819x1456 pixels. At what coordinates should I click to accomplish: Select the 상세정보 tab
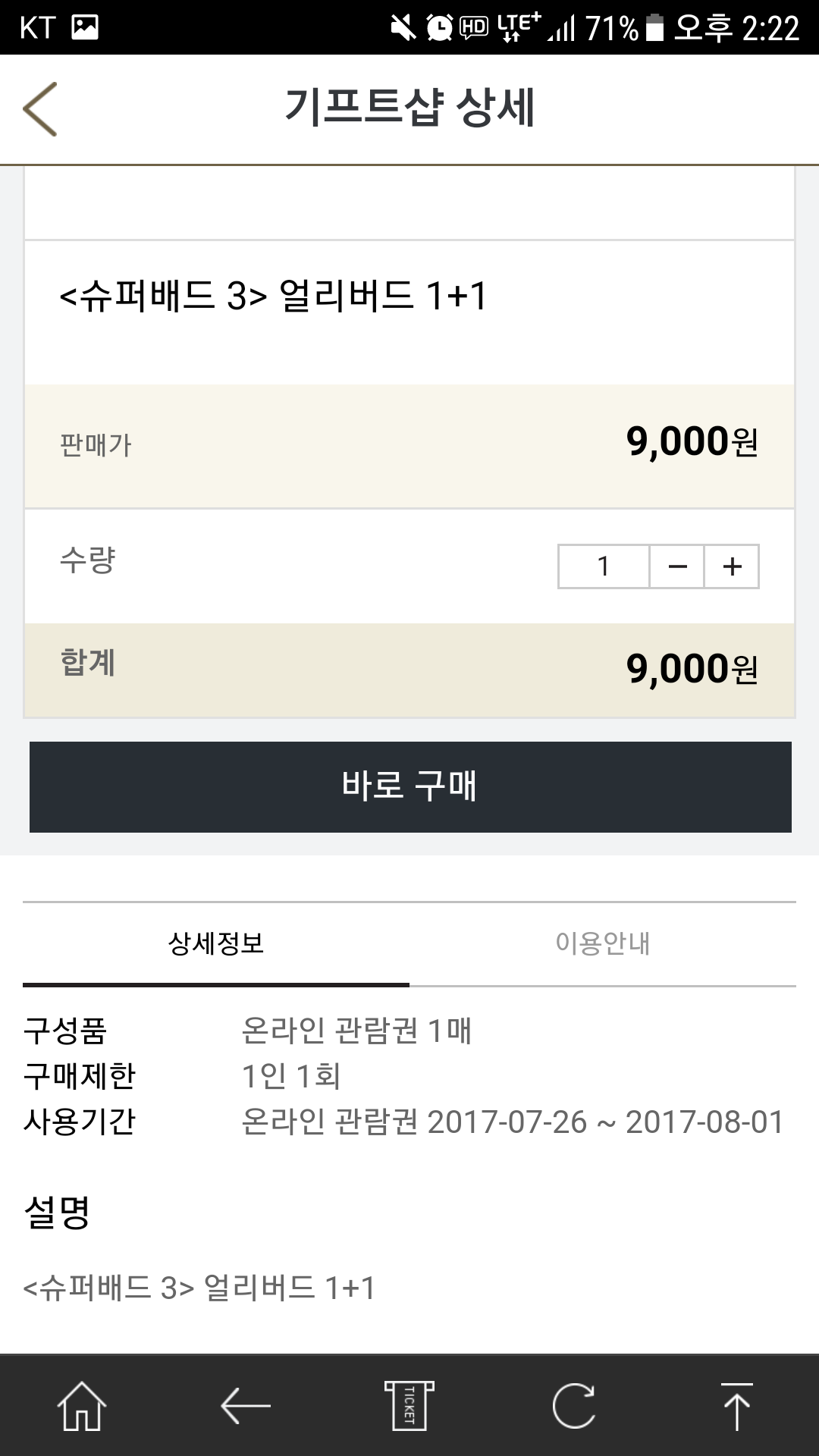coord(216,943)
